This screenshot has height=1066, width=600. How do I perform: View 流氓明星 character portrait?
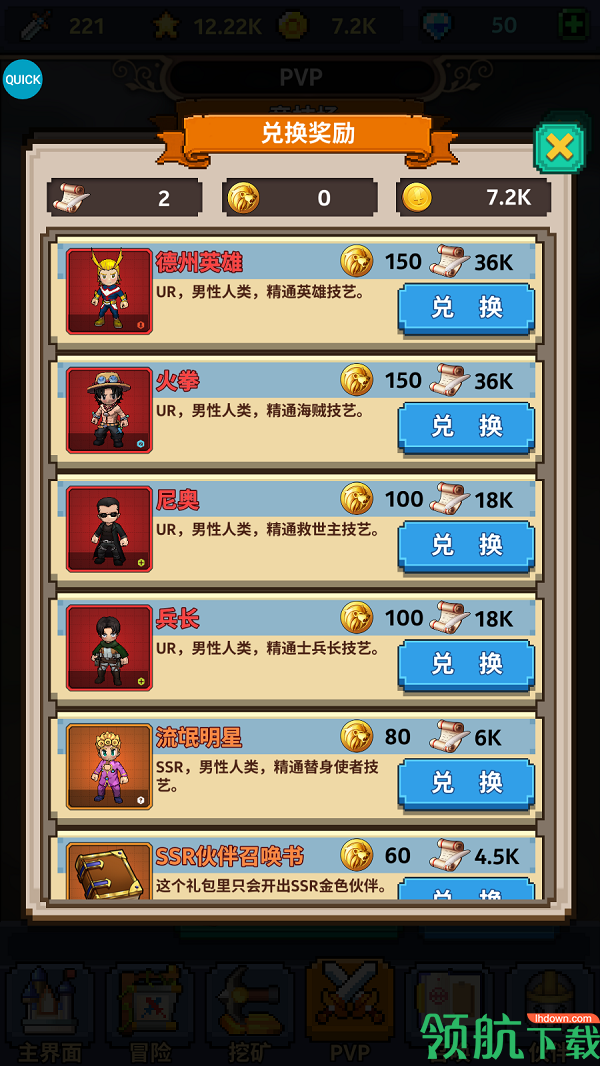(x=109, y=766)
